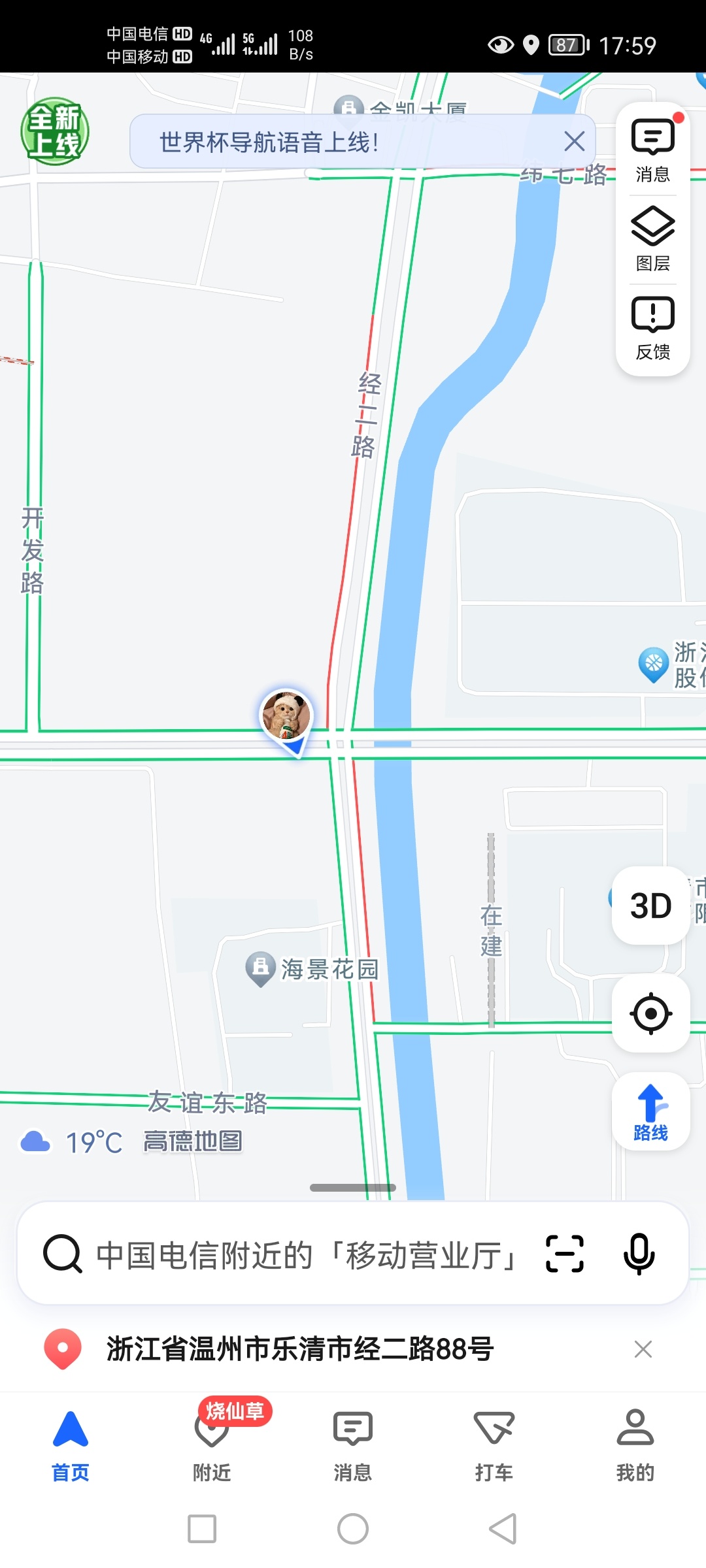Open the 路线 route planner
Screen dimensions: 706x1568
650,1112
